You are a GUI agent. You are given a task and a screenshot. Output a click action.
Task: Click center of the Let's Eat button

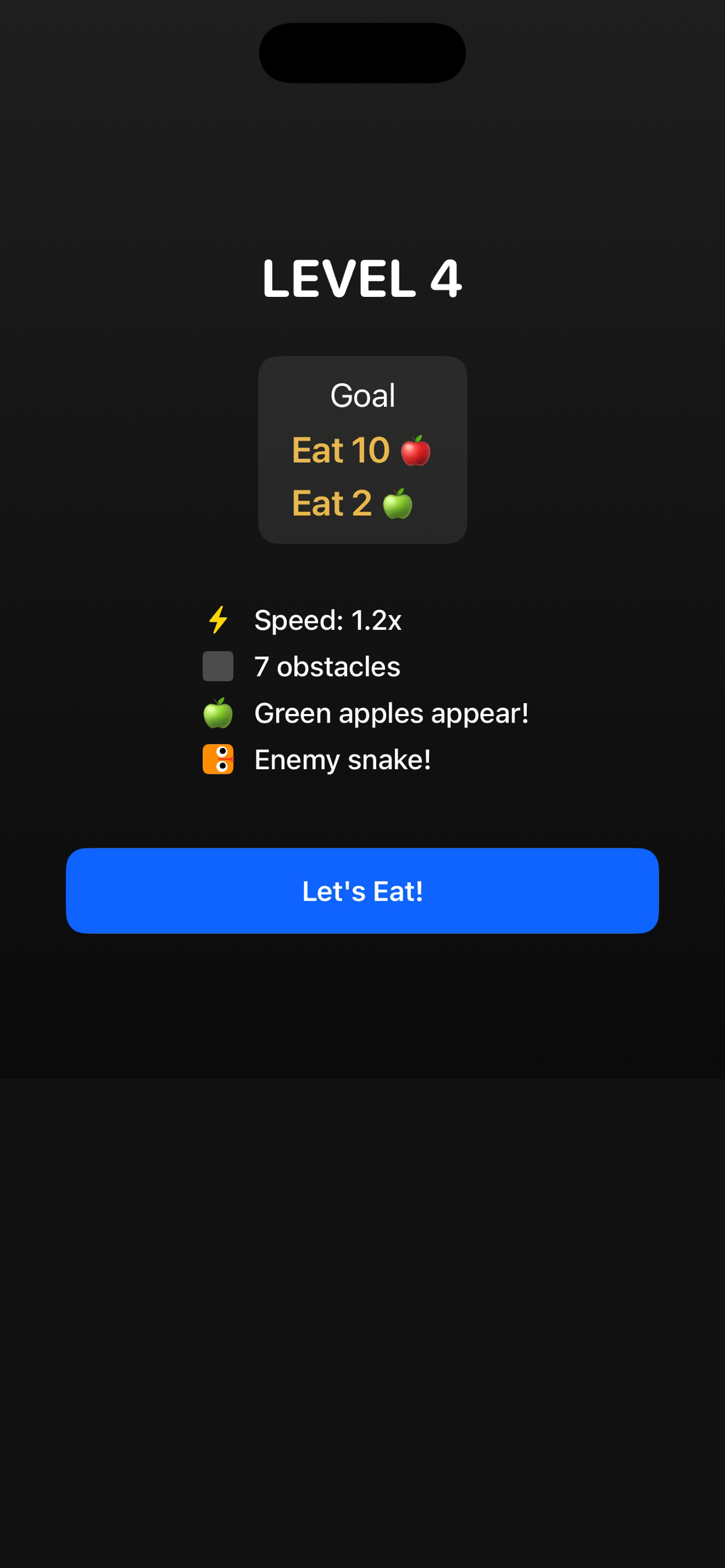pos(362,891)
